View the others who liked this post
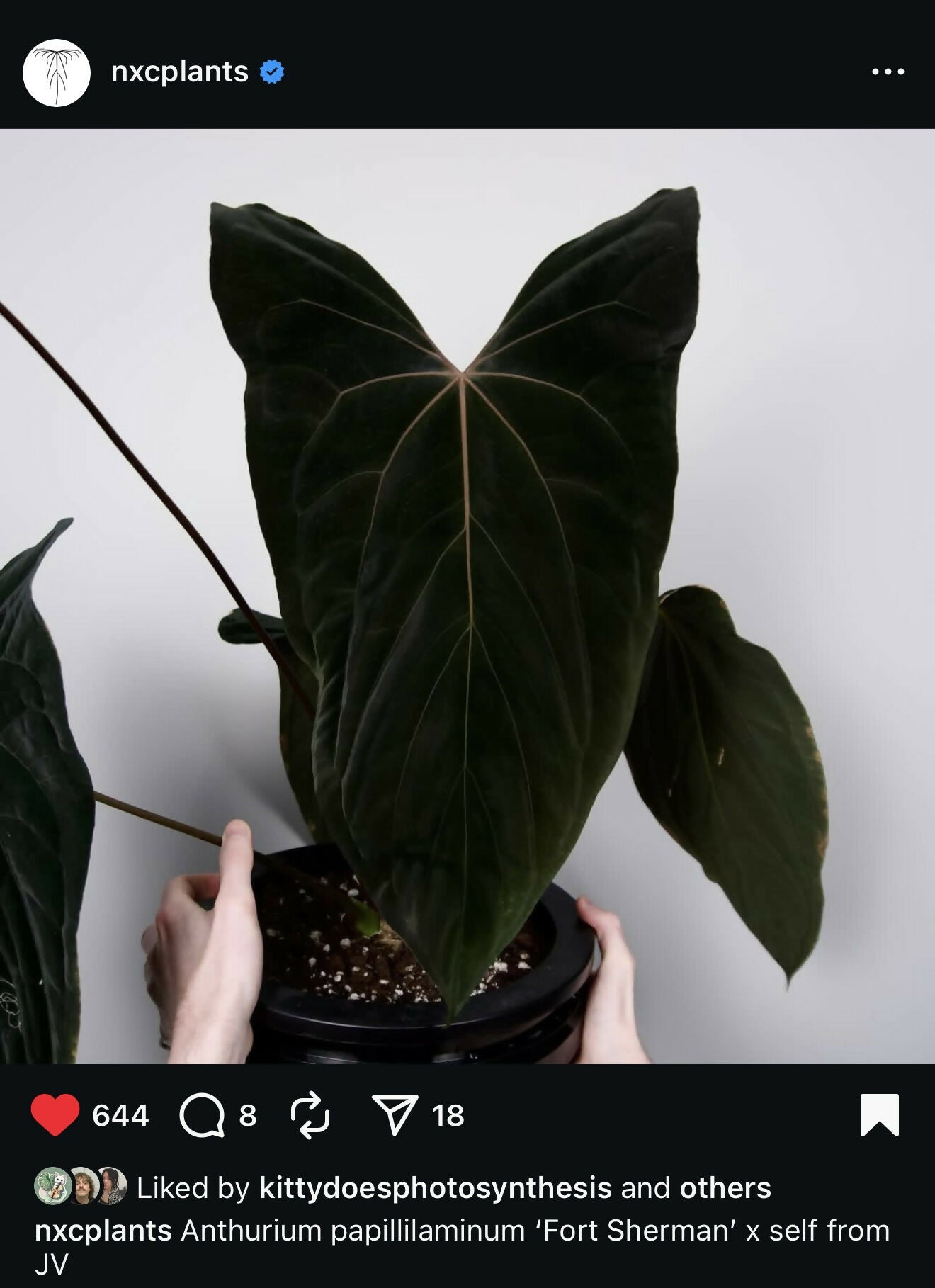 725,1188
